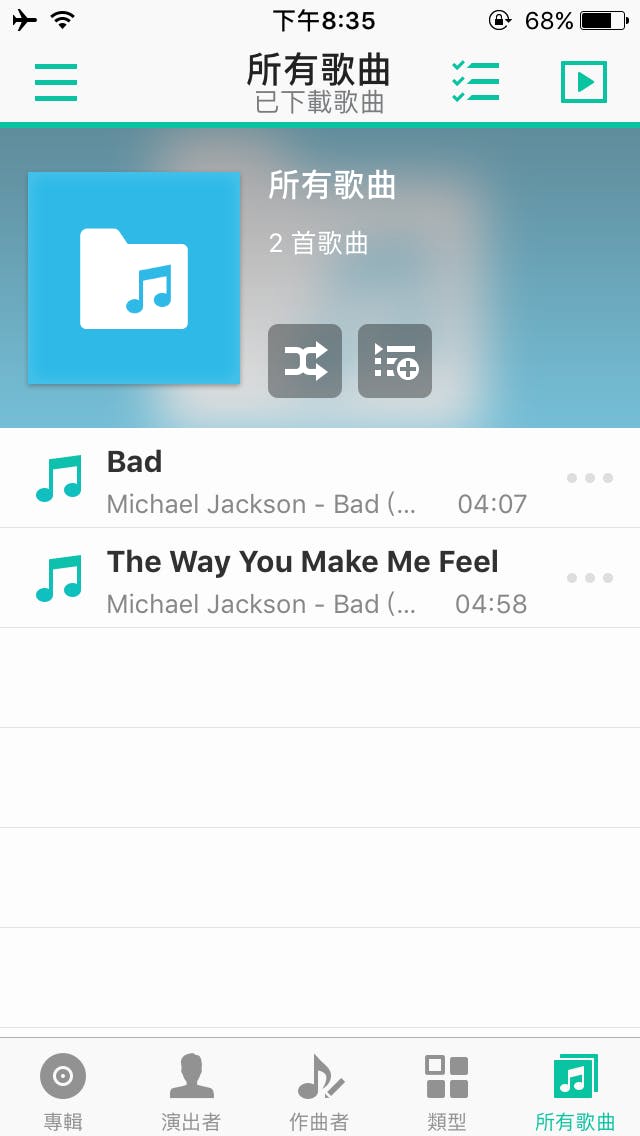Tap the multi-select checklist icon
Screen dimensions: 640x1136
point(475,82)
